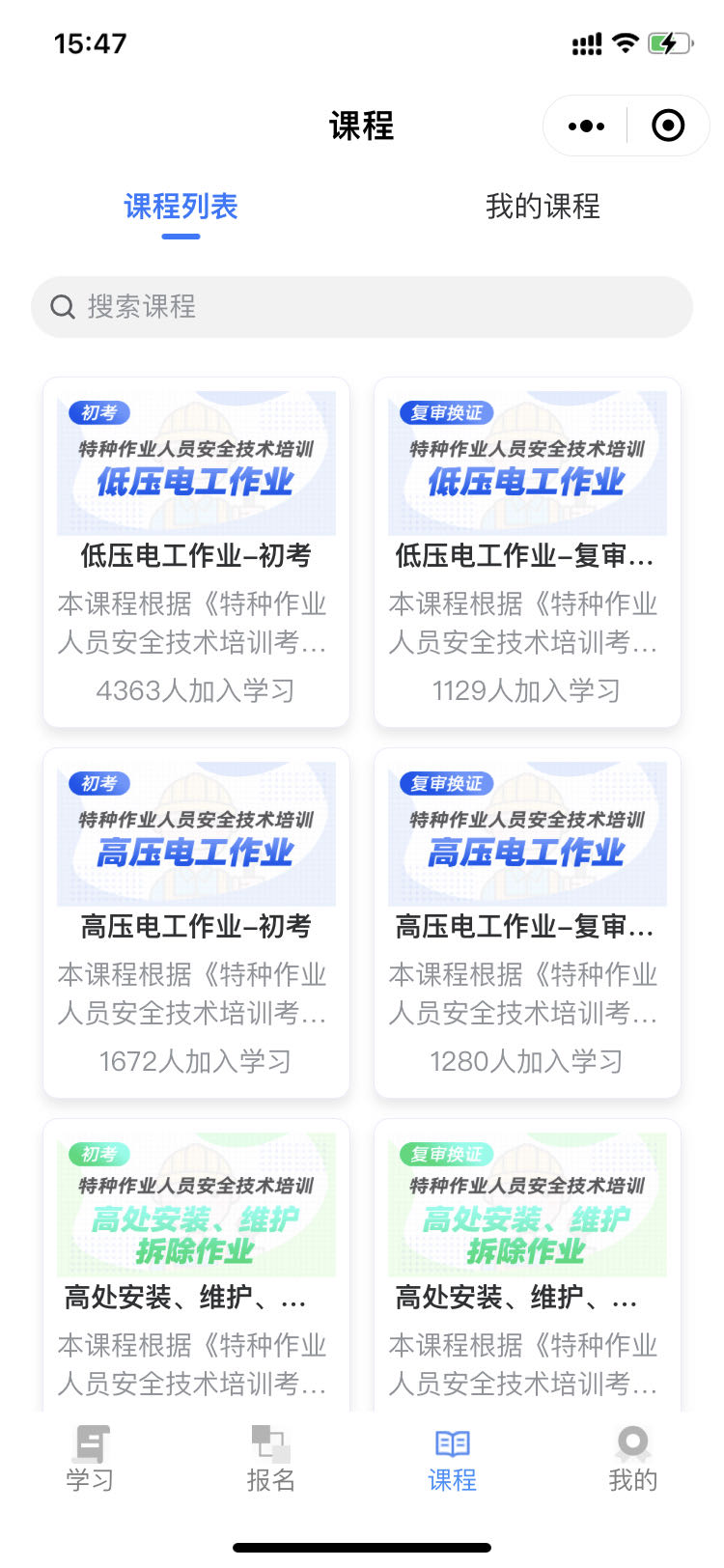
Task: Open the 我的 bottom tab
Action: tap(632, 1459)
